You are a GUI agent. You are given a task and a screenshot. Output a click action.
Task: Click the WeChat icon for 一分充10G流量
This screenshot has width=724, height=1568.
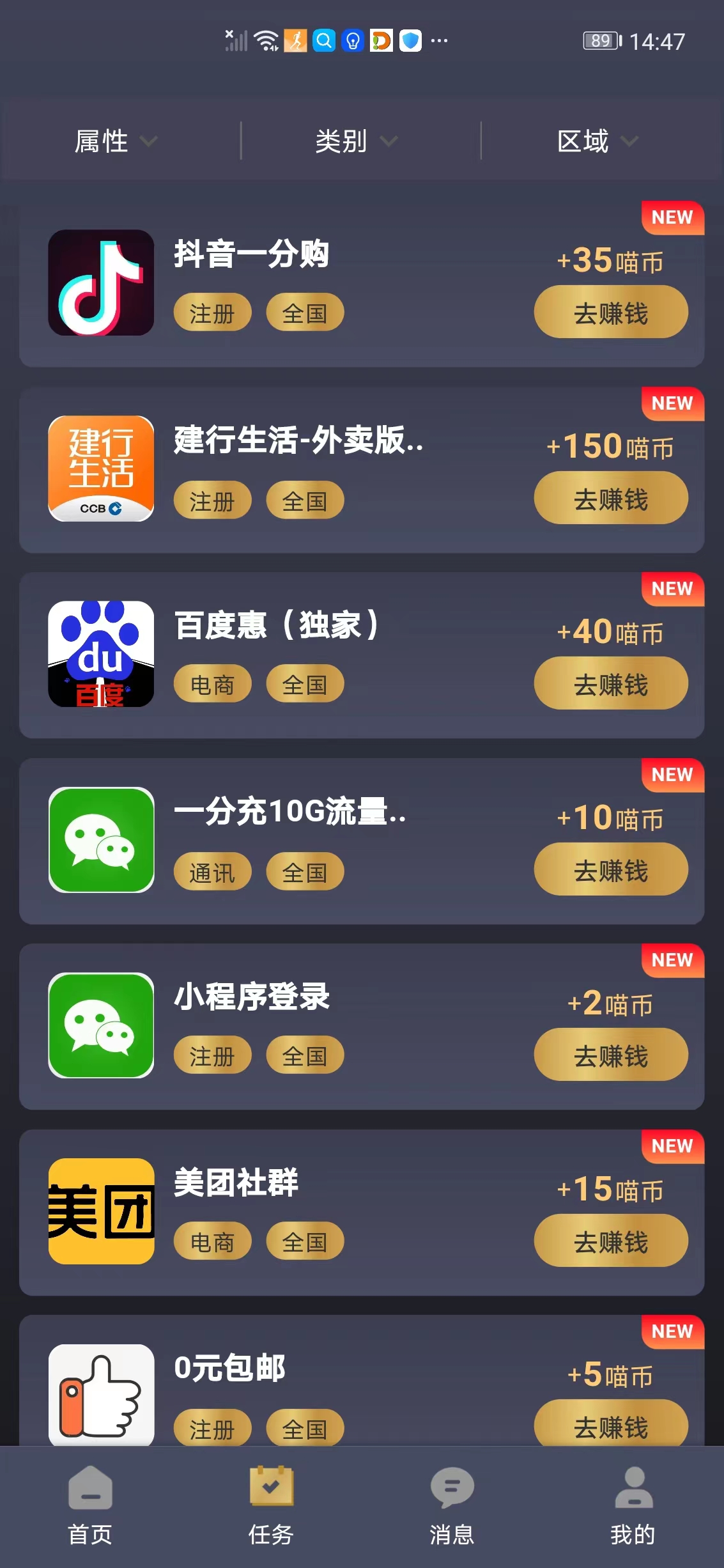[100, 841]
